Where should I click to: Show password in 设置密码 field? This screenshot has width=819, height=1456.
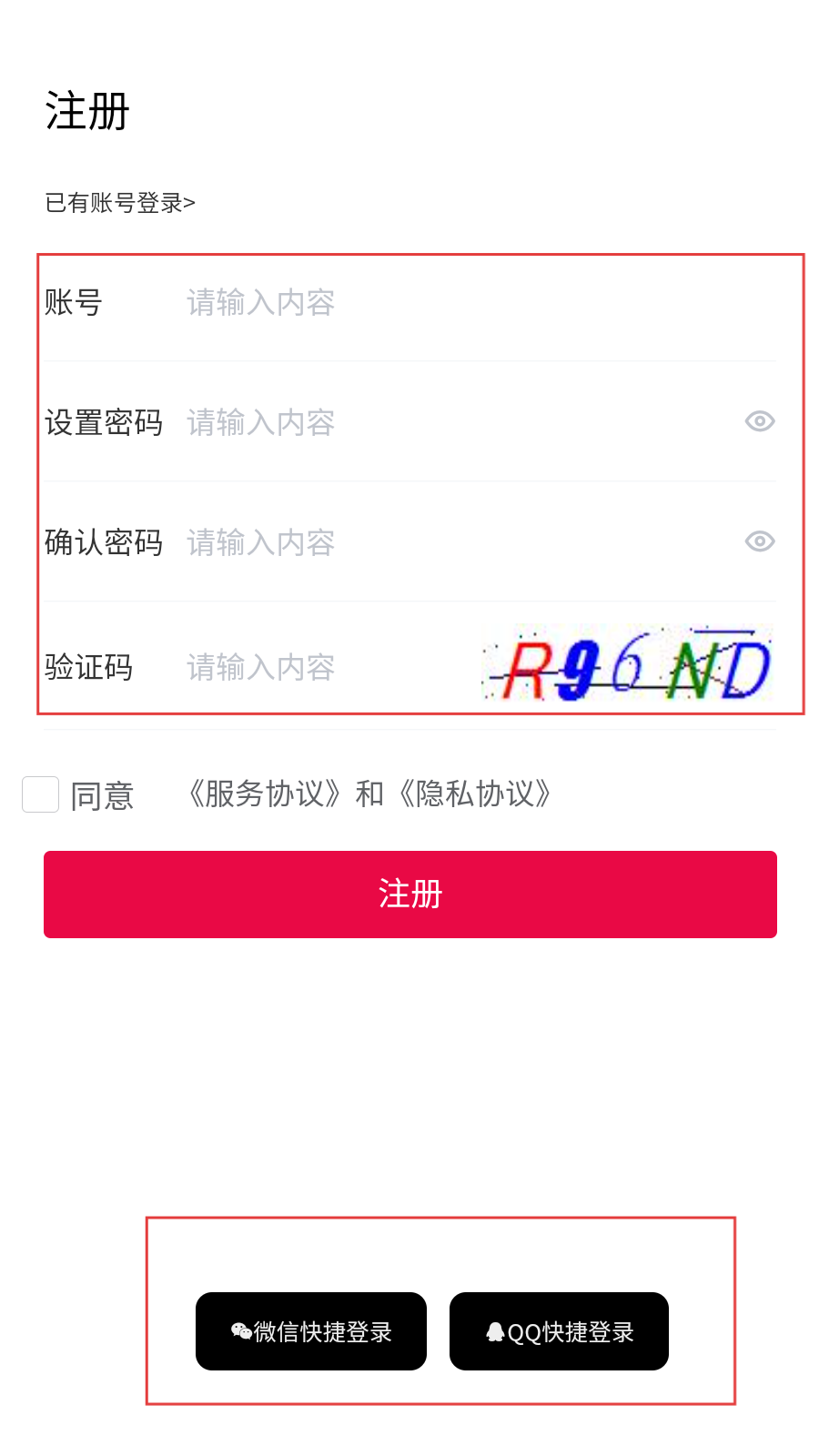(x=759, y=421)
